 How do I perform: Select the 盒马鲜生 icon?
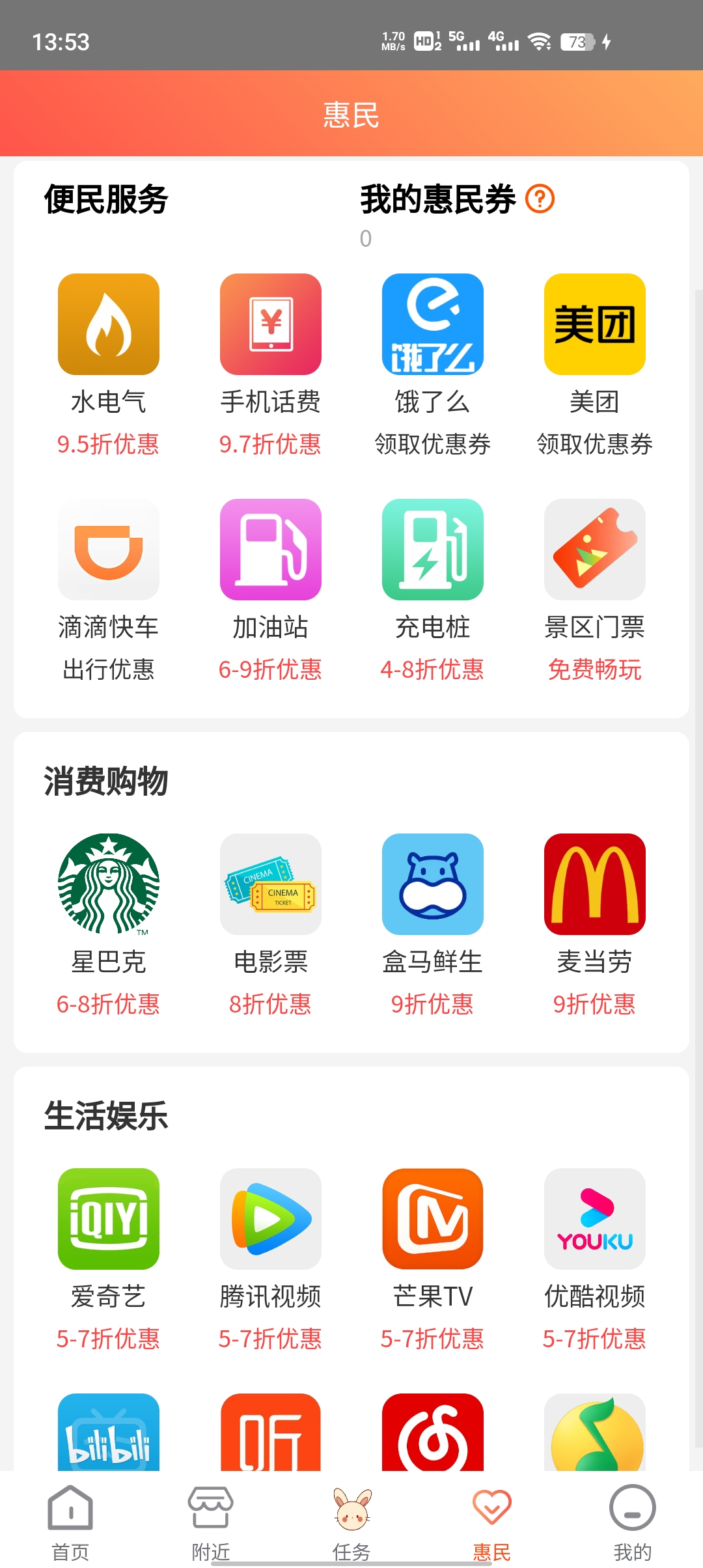pos(432,886)
